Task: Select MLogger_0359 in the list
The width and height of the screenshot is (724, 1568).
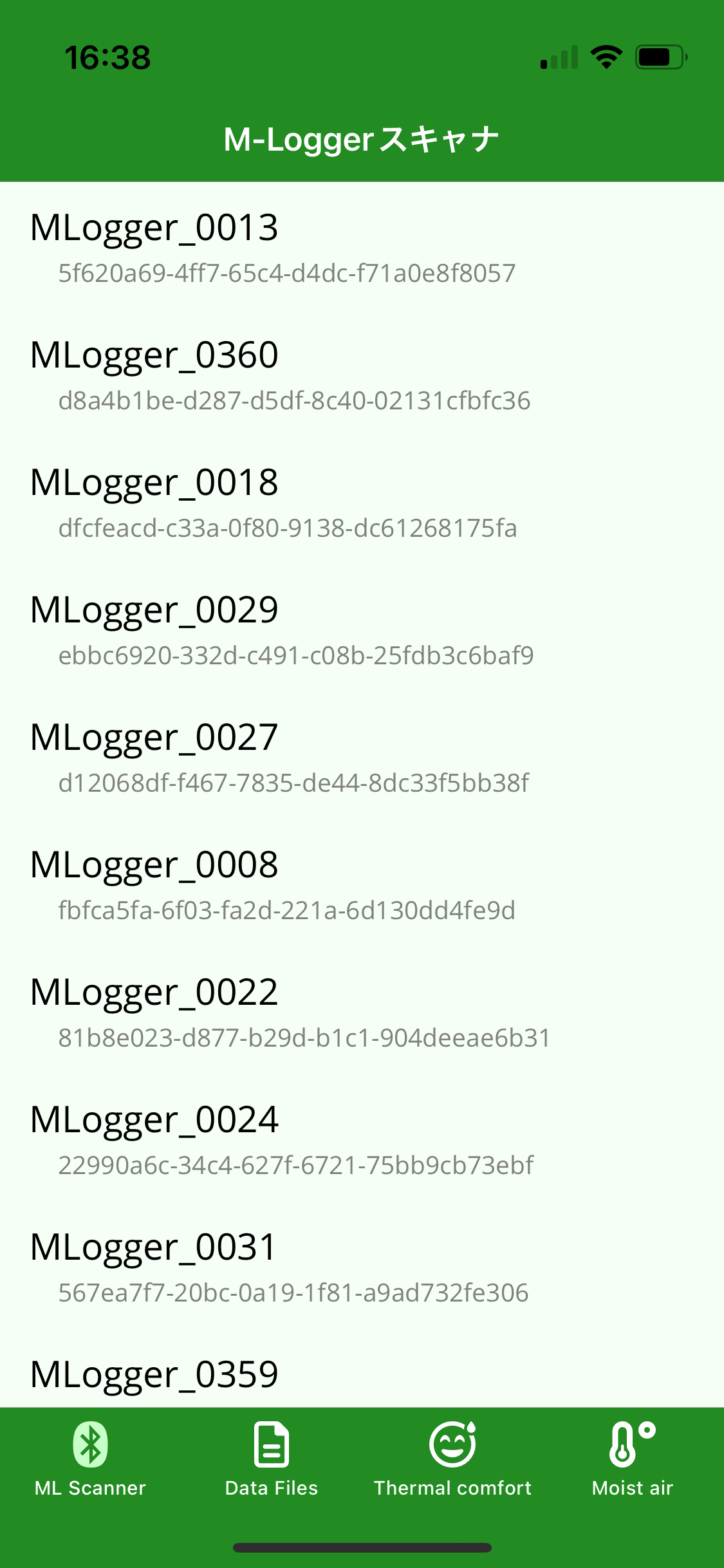Action: tap(362, 1370)
